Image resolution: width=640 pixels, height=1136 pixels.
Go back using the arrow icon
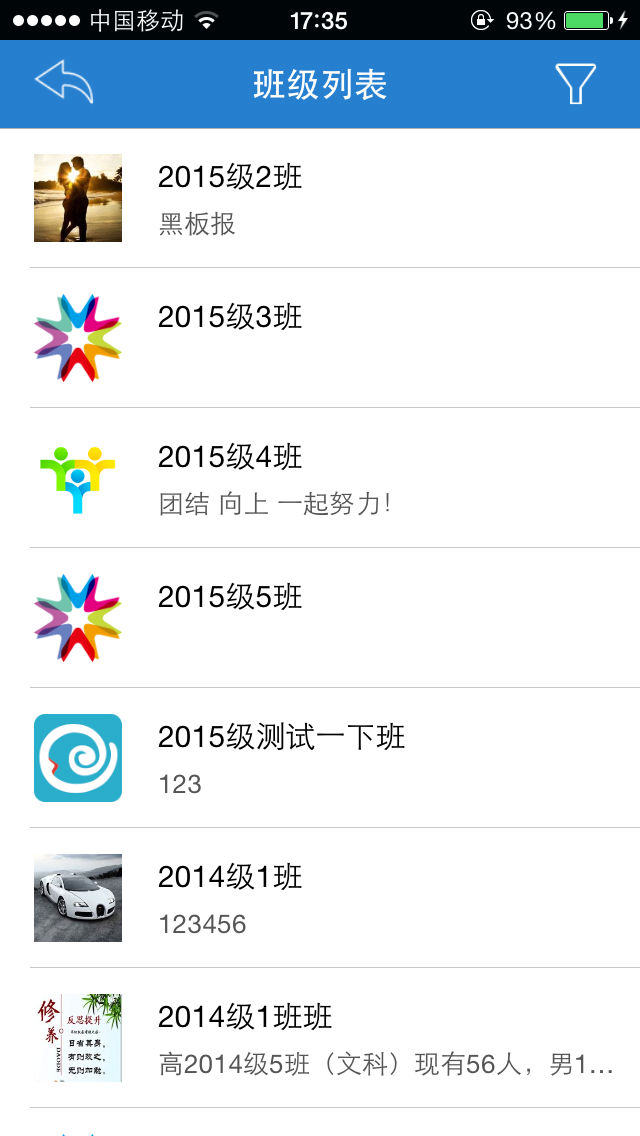click(x=64, y=84)
